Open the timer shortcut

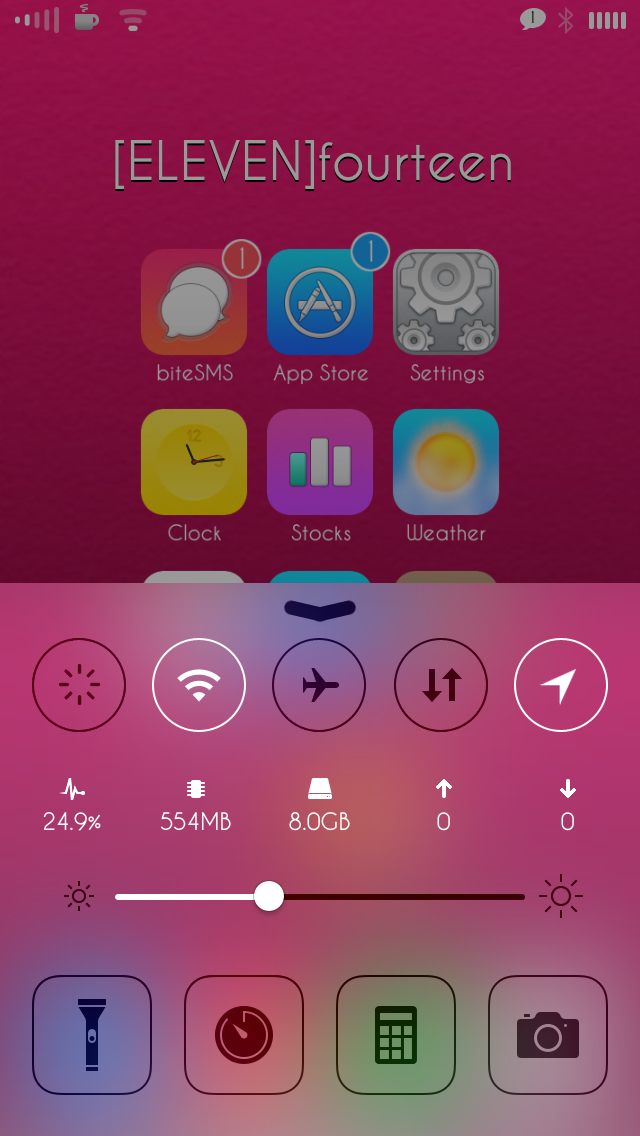tap(244, 1035)
